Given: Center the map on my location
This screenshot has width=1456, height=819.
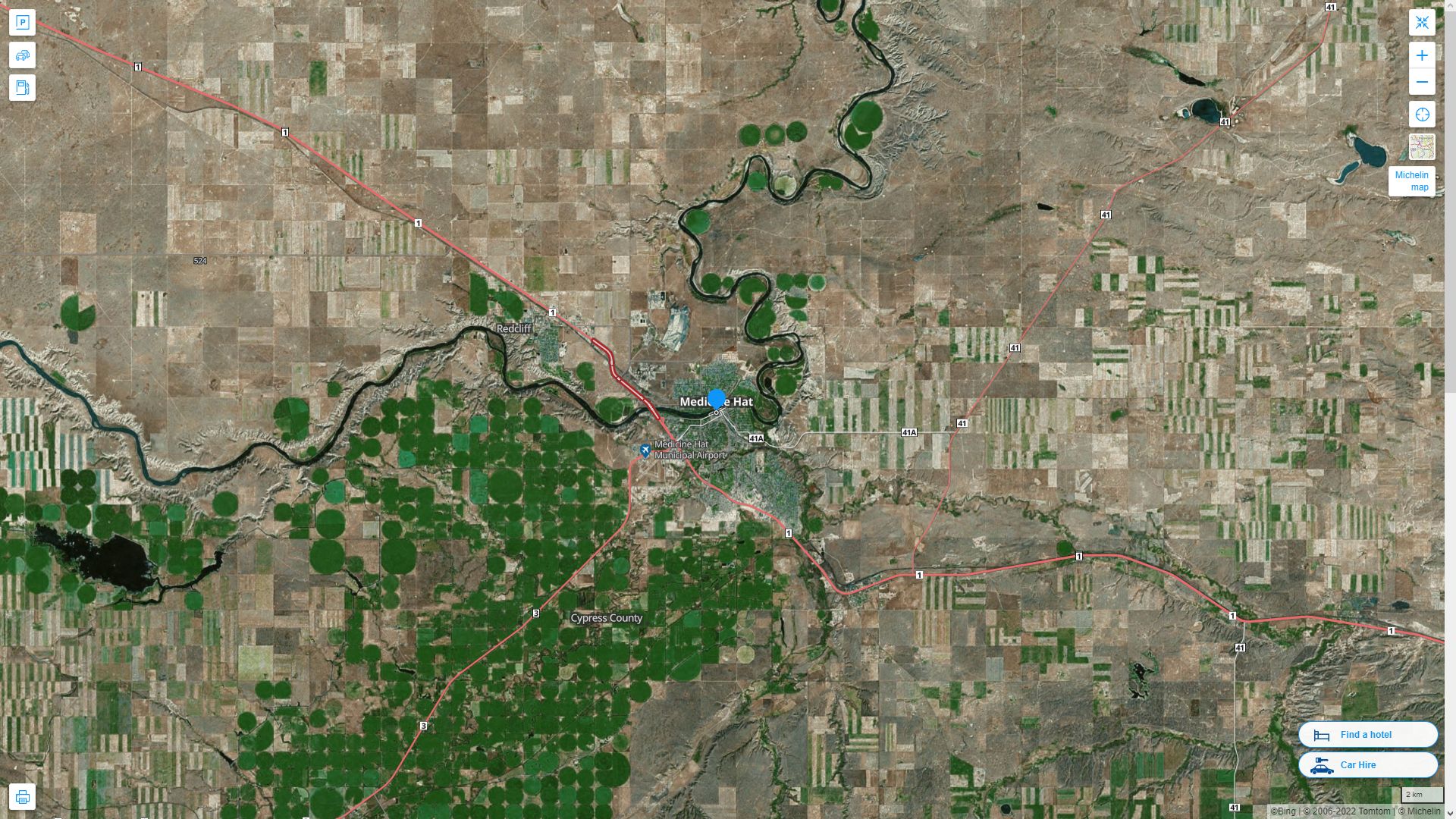Looking at the screenshot, I should [x=1422, y=115].
